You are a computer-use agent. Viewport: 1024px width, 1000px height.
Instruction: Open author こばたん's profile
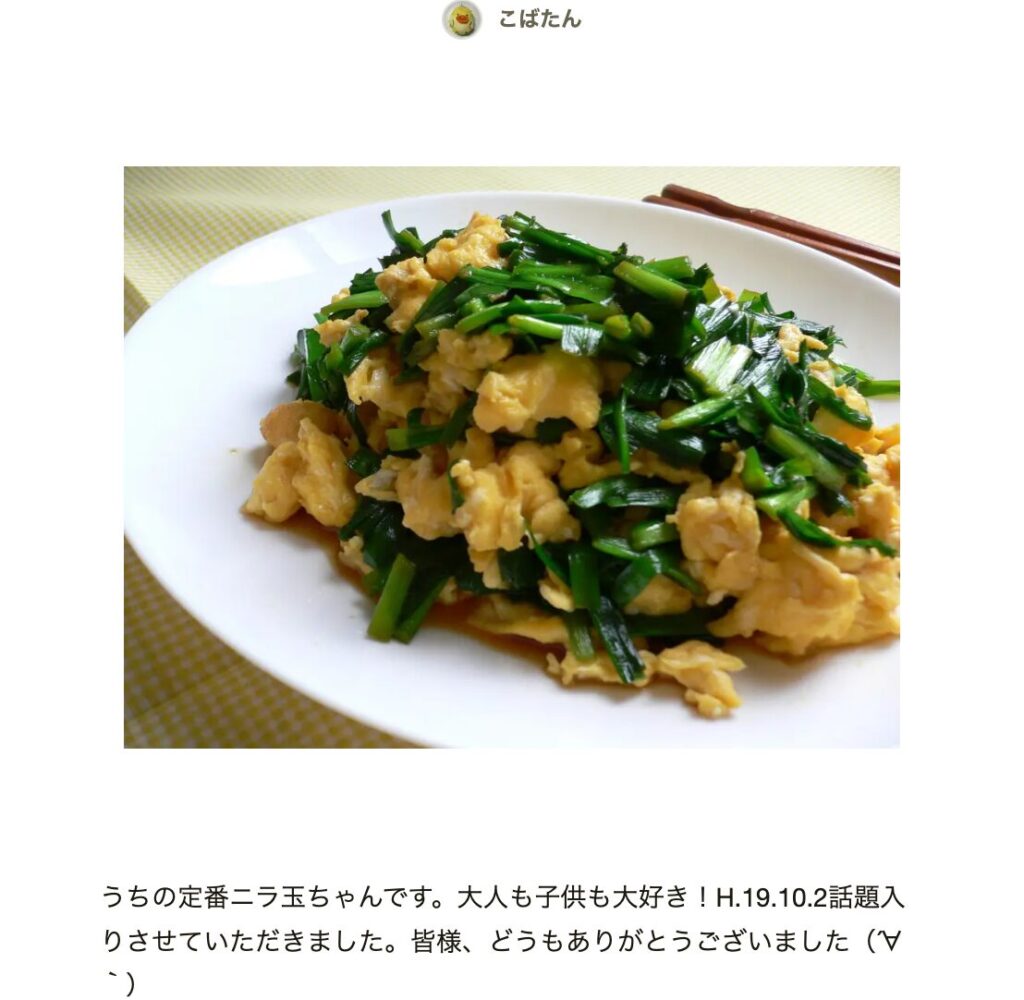538,19
